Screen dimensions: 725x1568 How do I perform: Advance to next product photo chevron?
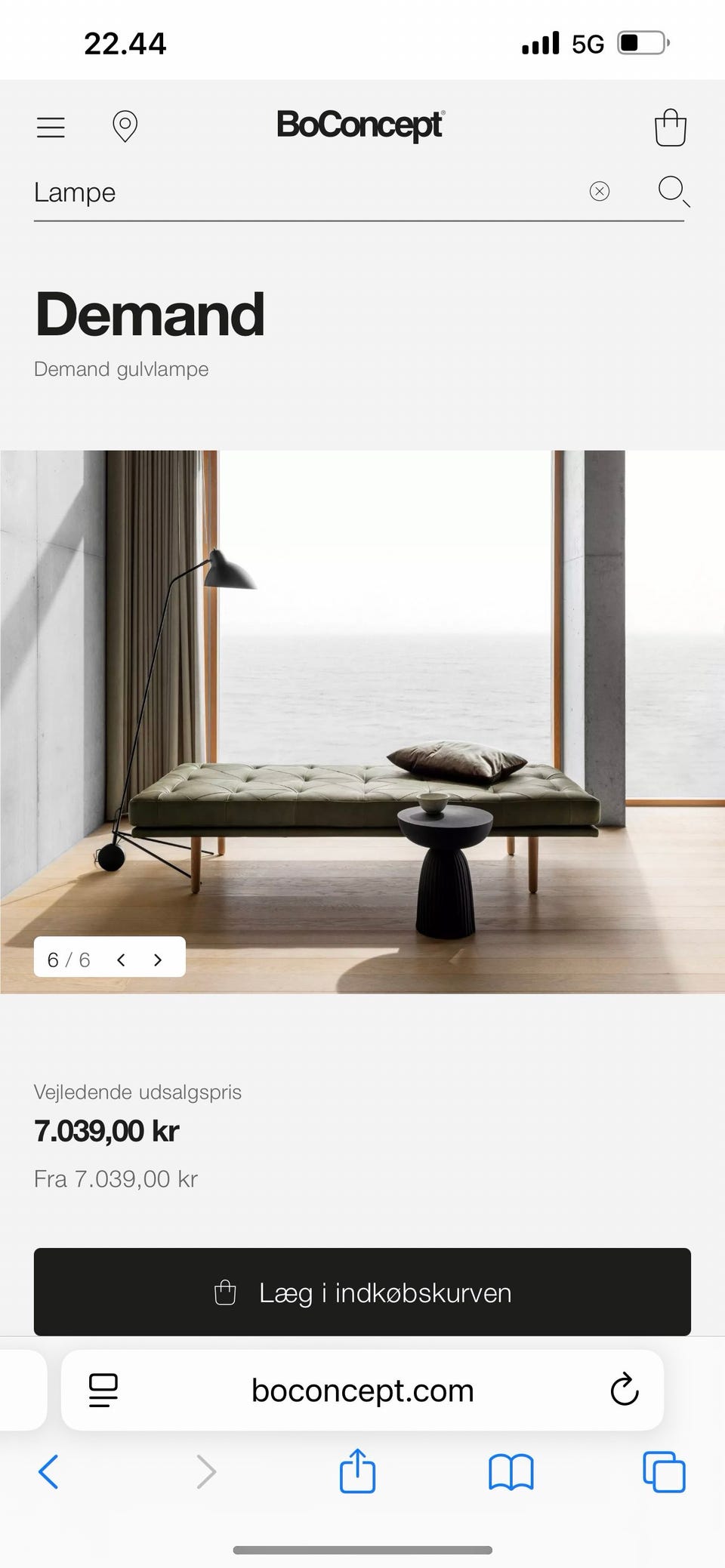tap(158, 960)
